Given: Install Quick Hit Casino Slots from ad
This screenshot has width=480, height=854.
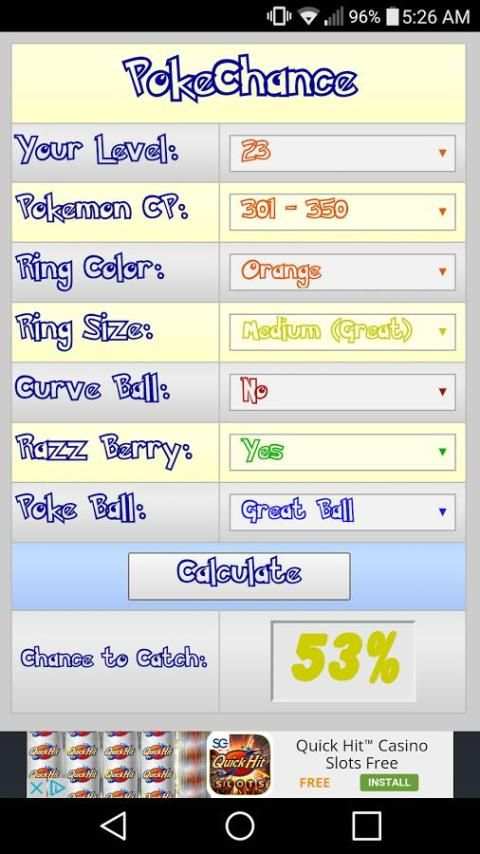Looking at the screenshot, I should (x=389, y=782).
